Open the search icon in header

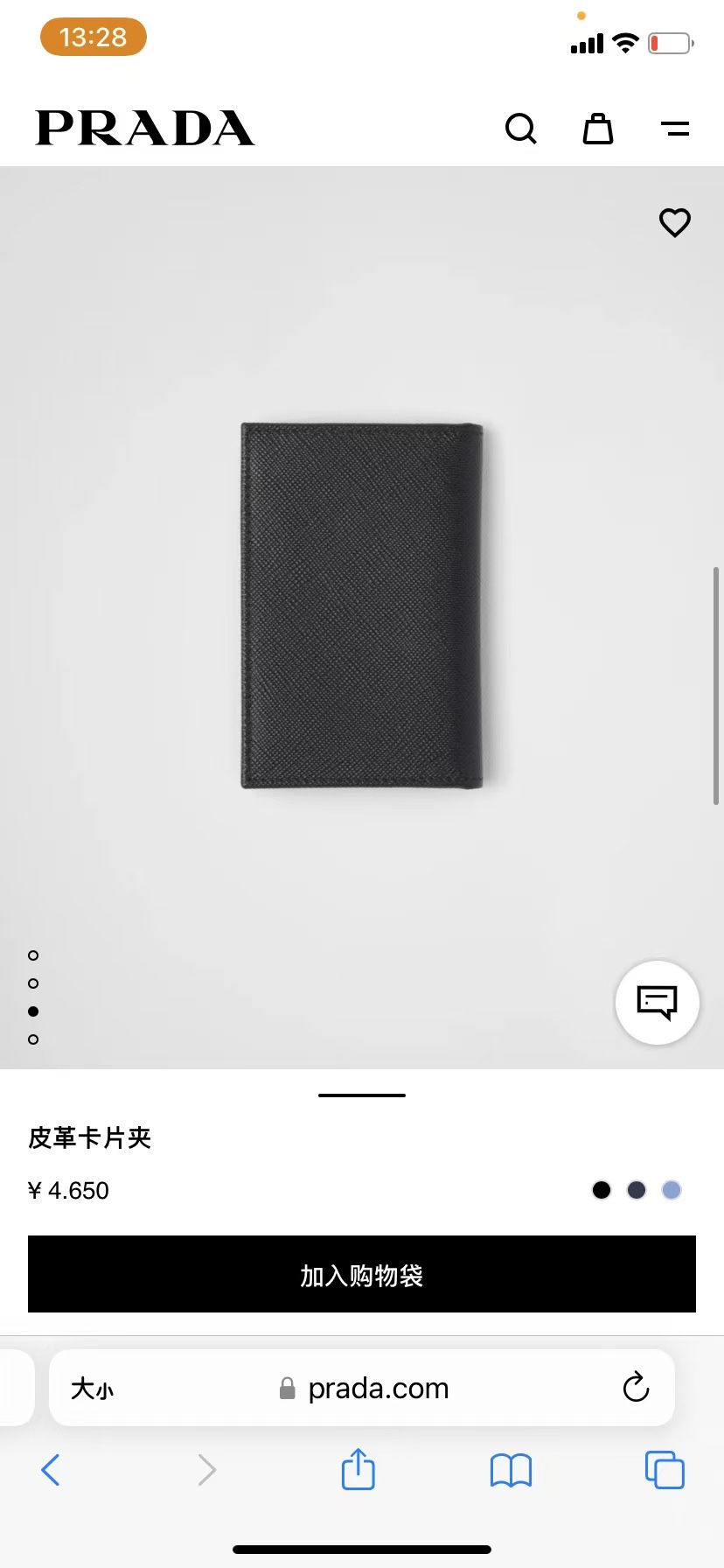tap(520, 129)
